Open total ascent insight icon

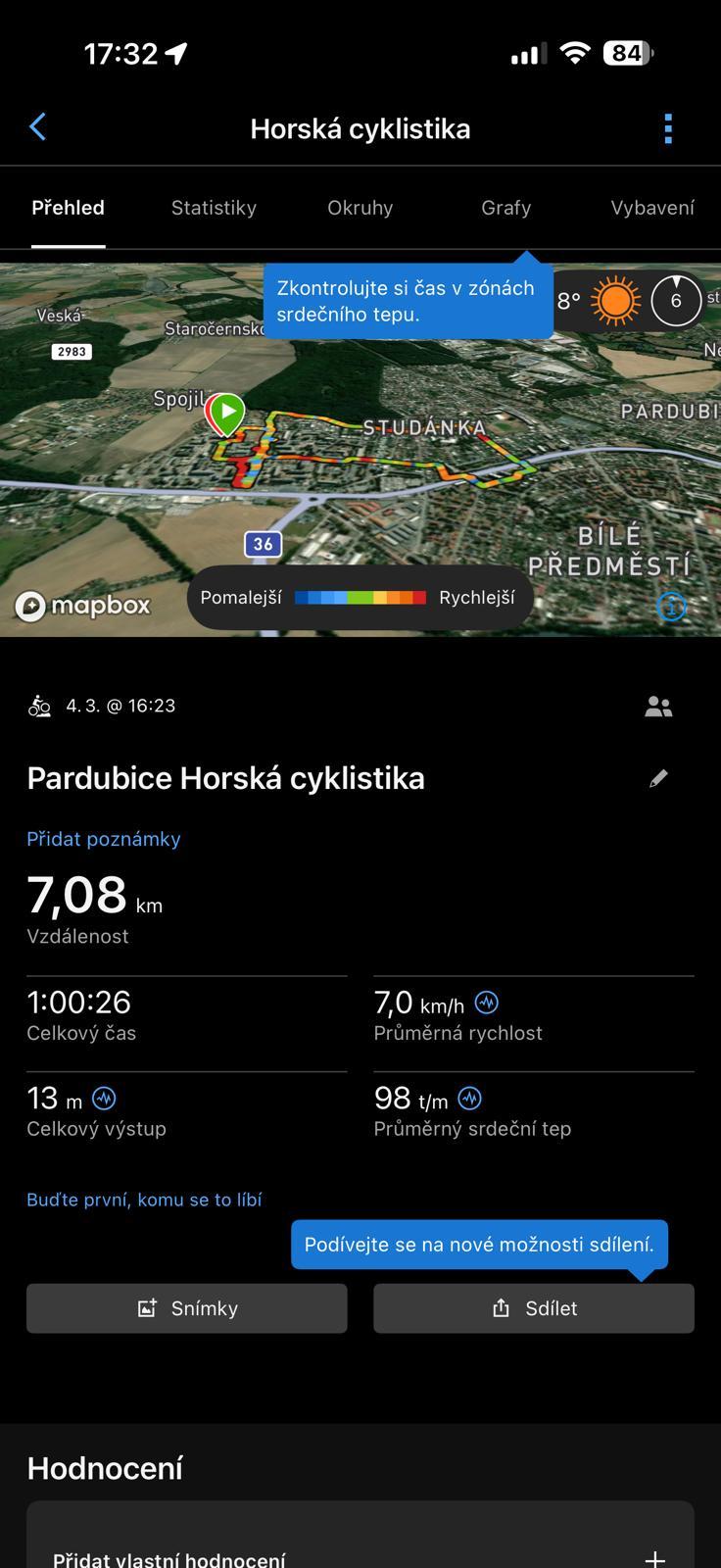[104, 1099]
